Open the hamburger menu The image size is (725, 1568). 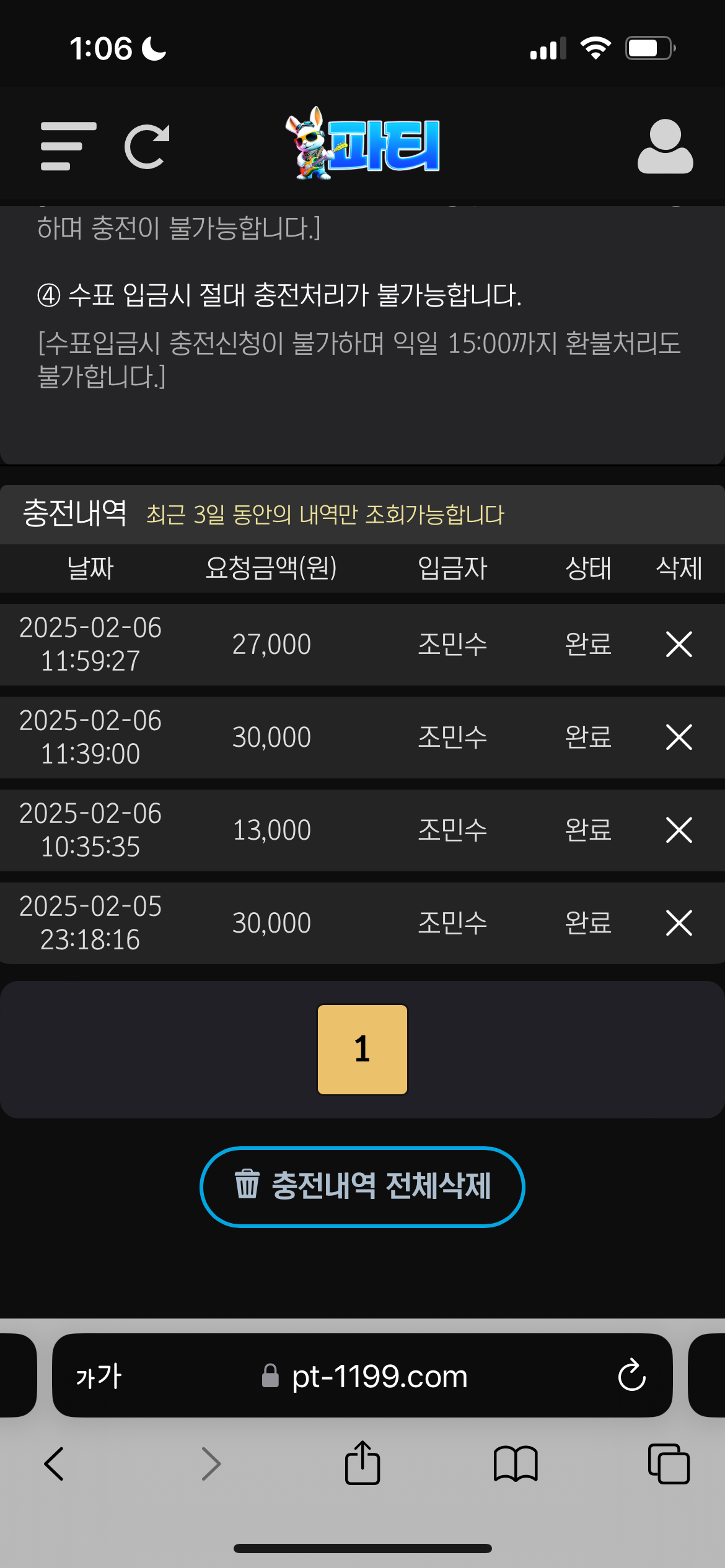[x=68, y=146]
